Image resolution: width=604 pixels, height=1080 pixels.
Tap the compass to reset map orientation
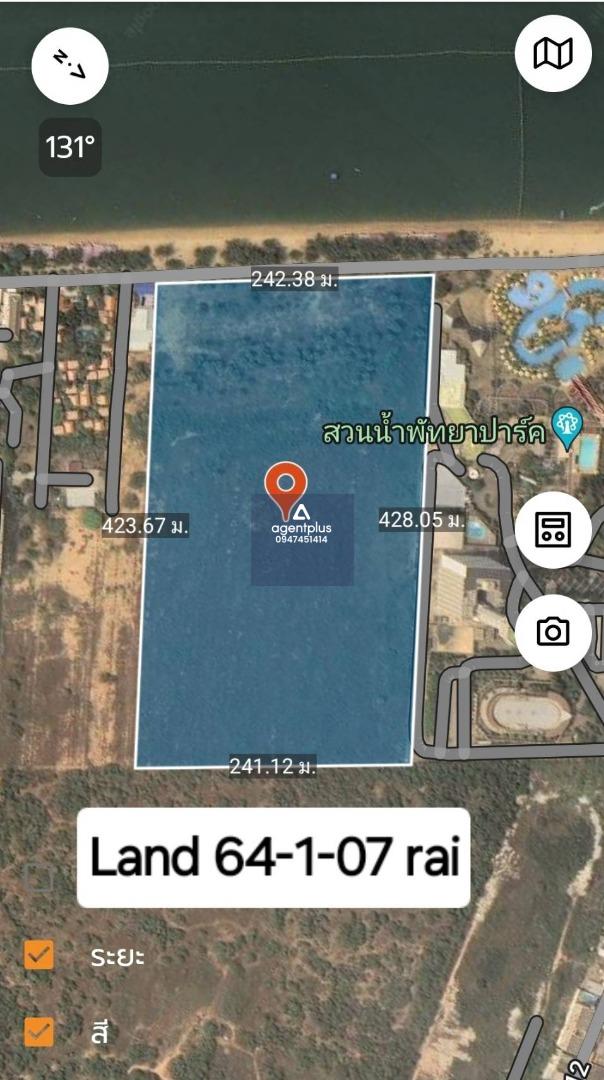pyautogui.click(x=70, y=65)
